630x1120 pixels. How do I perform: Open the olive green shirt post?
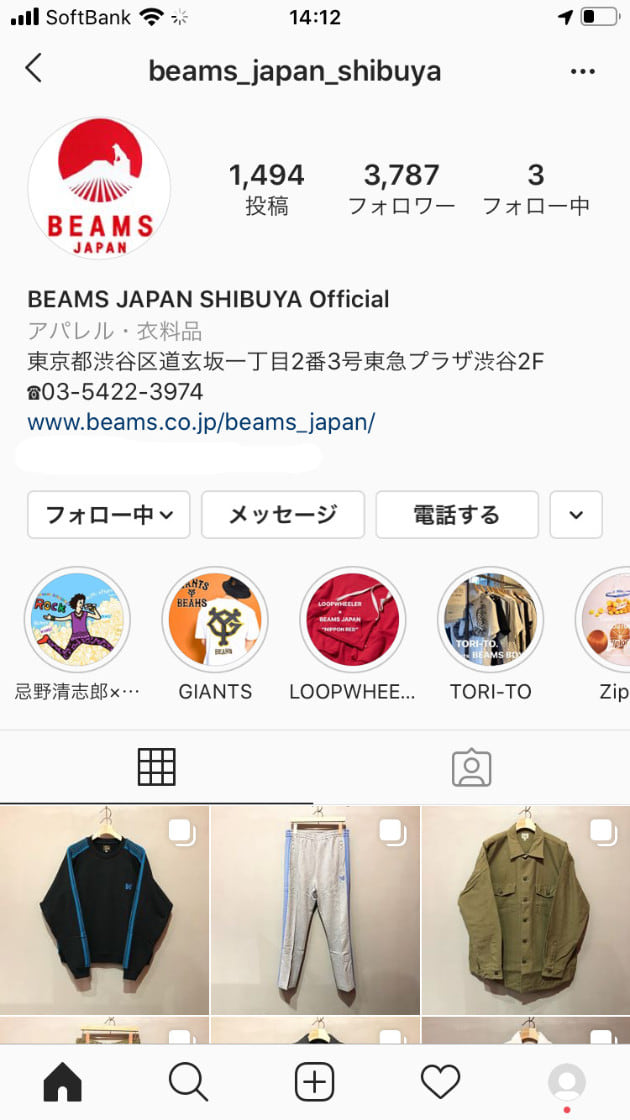[x=526, y=909]
